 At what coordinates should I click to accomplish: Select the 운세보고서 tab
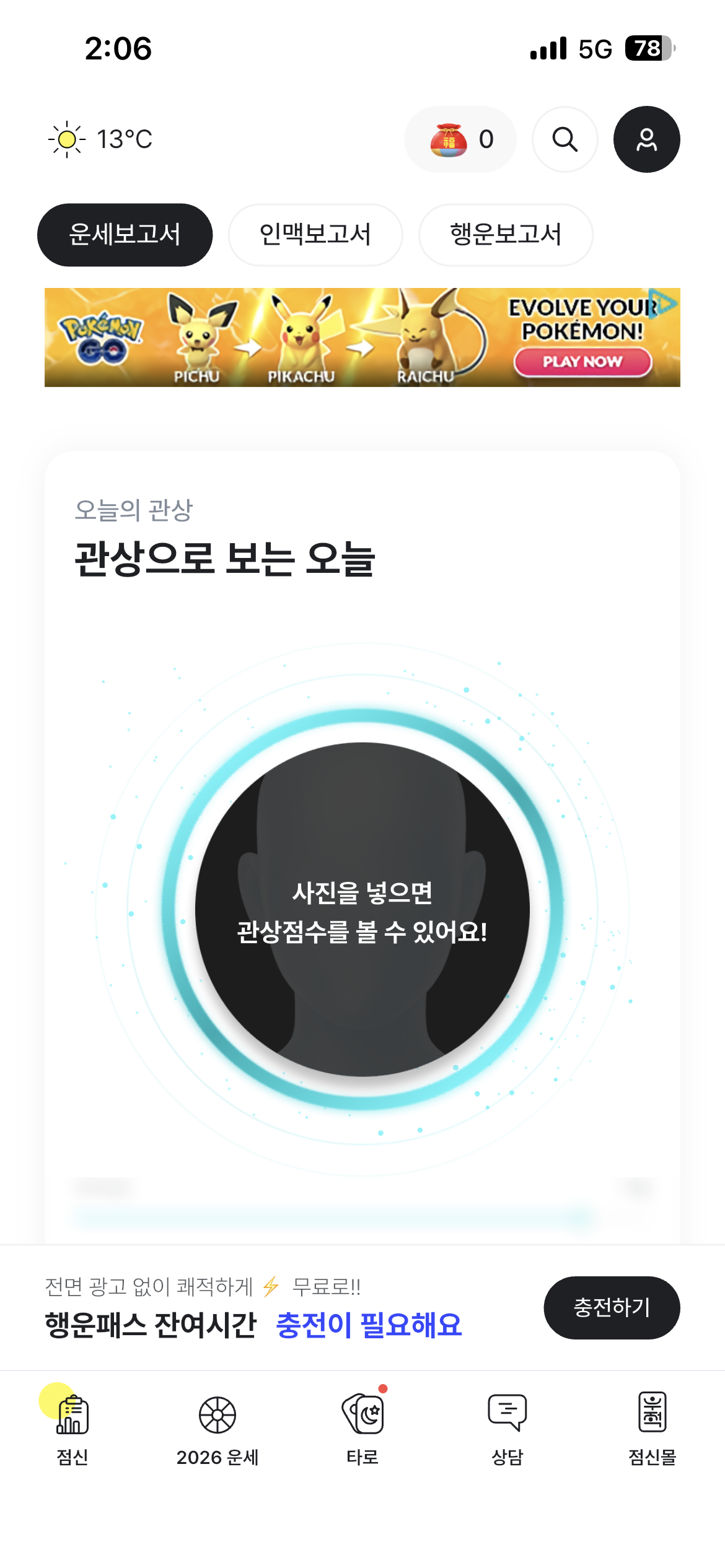tap(125, 235)
